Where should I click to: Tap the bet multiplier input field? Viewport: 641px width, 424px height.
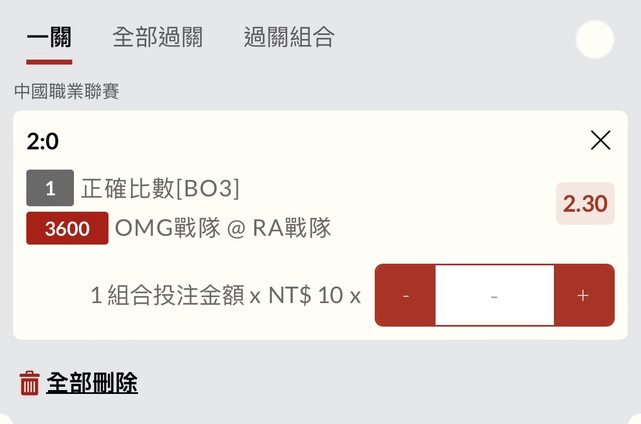click(x=494, y=296)
